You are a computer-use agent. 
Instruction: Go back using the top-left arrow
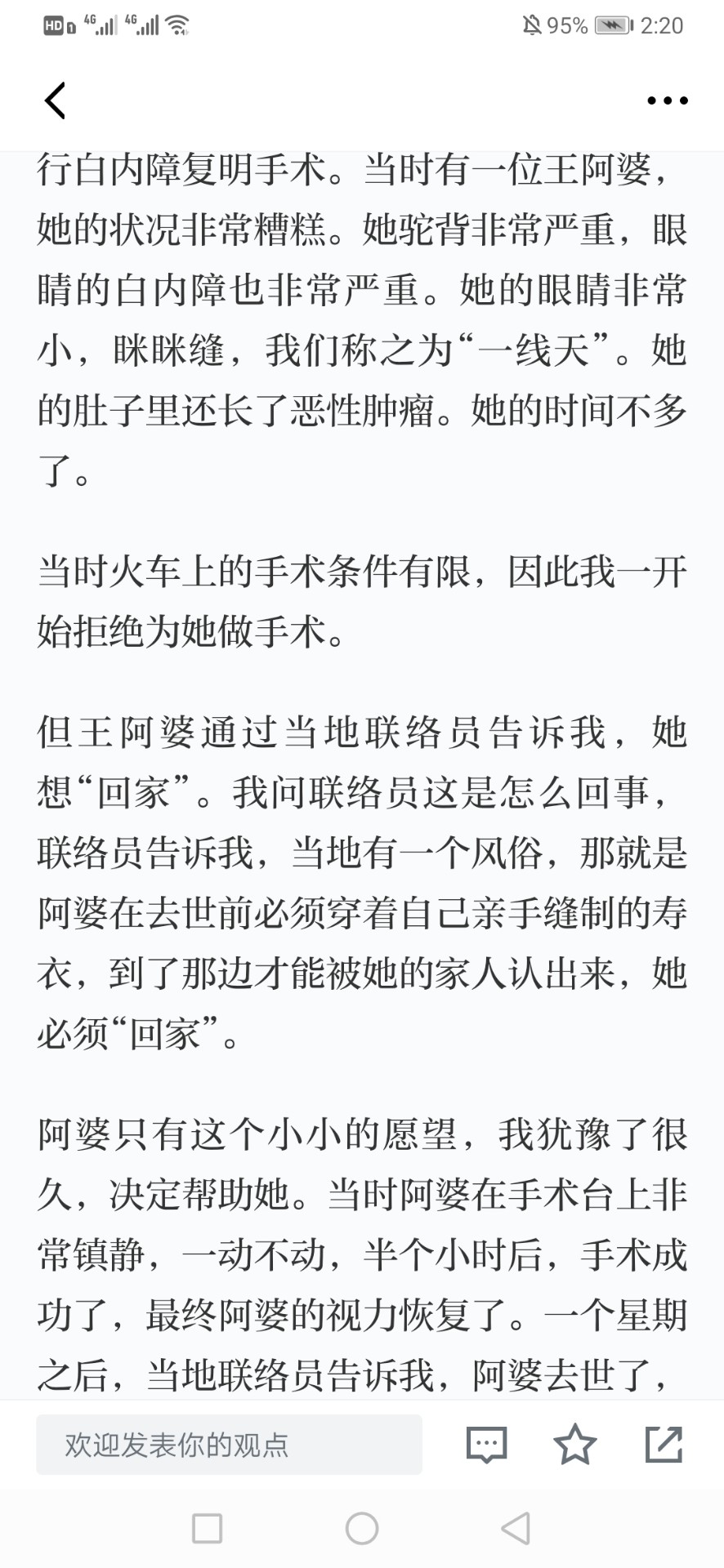point(55,100)
